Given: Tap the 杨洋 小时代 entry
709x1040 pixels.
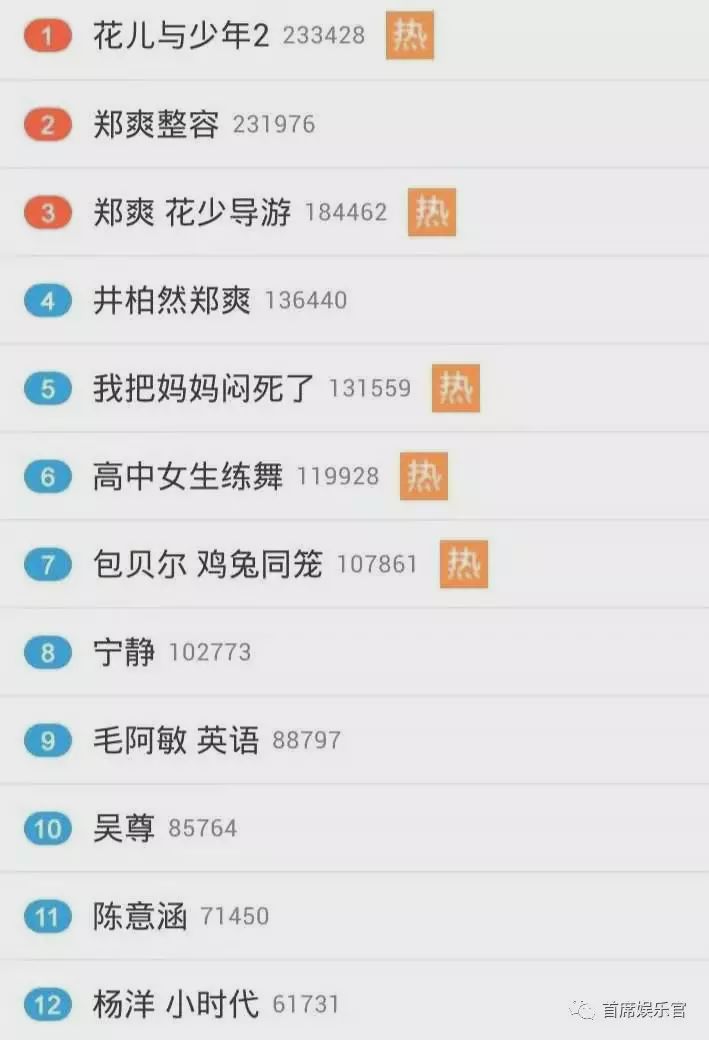Looking at the screenshot, I should [354, 1002].
